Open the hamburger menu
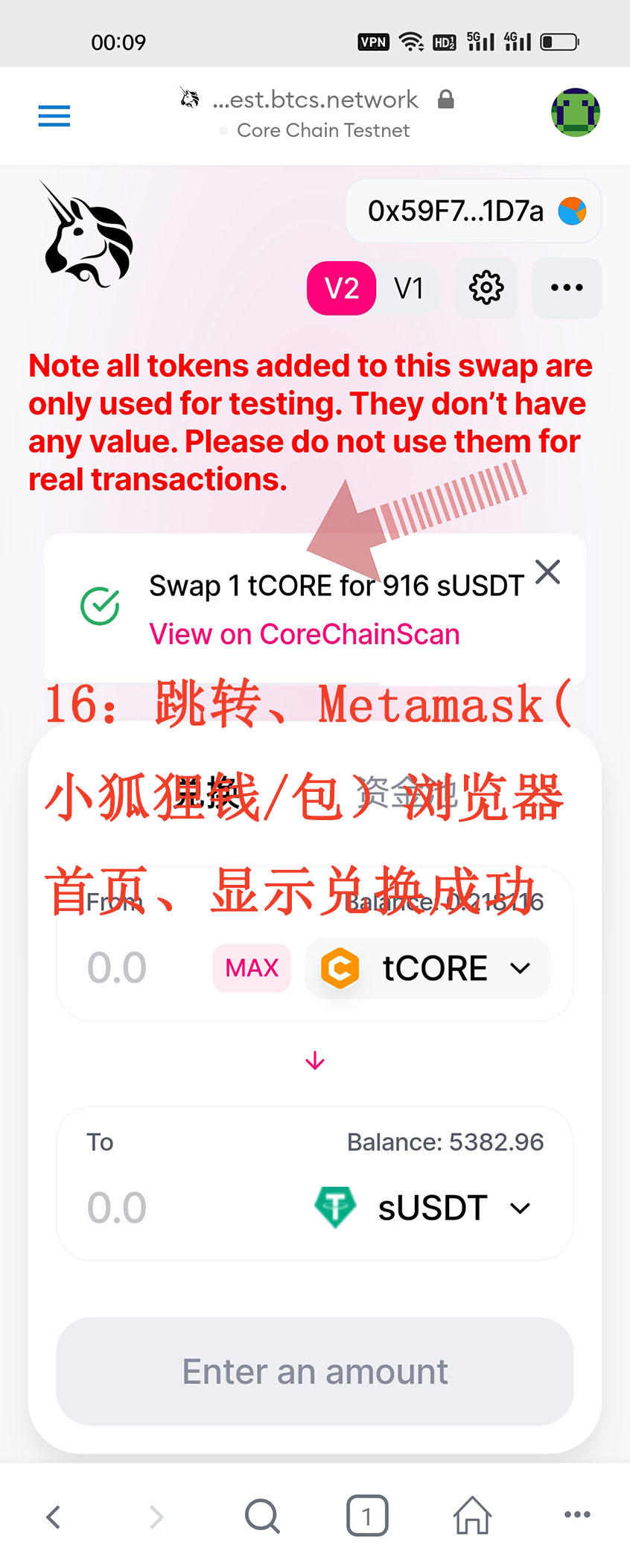Image resolution: width=630 pixels, height=1568 pixels. [54, 116]
